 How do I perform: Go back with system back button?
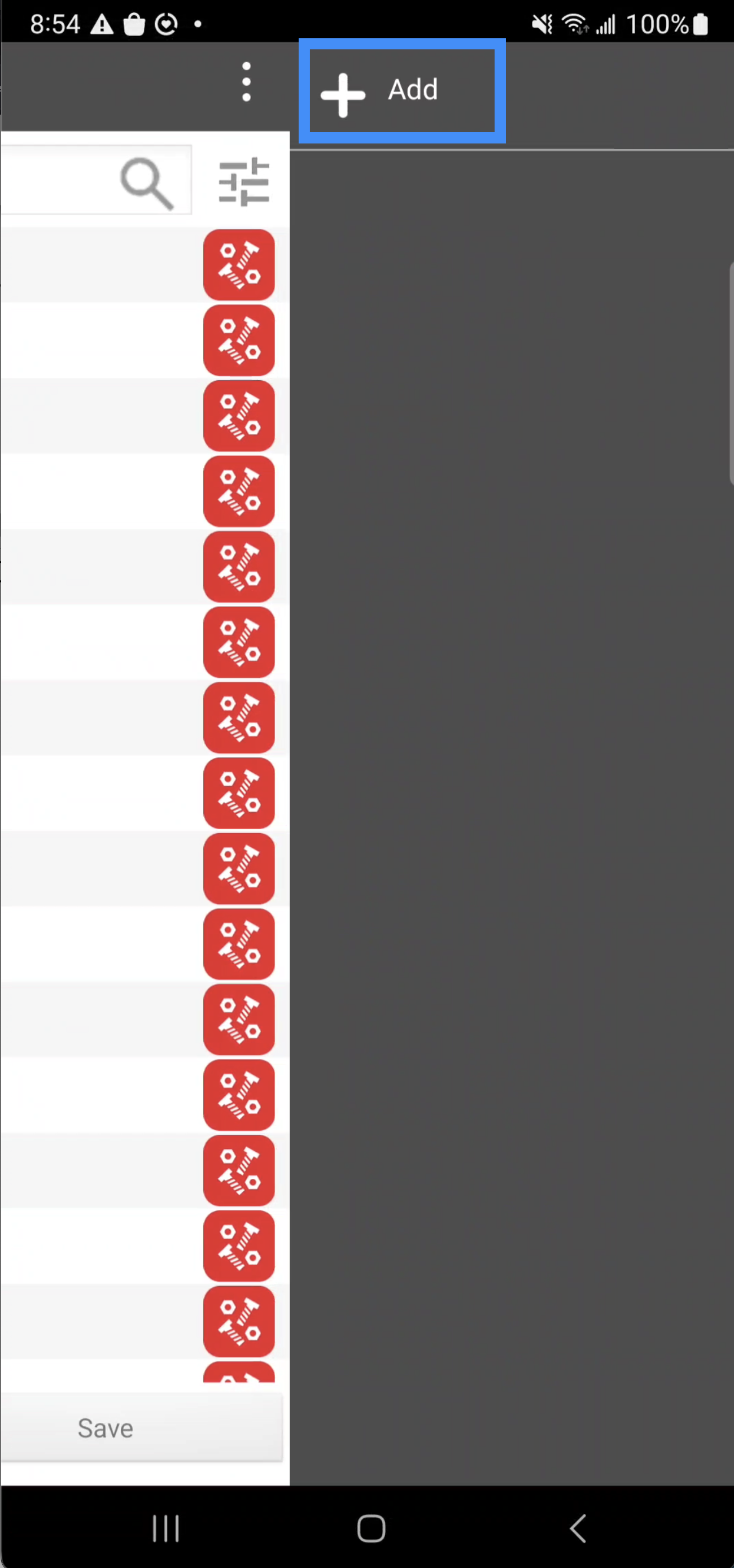tap(578, 1528)
